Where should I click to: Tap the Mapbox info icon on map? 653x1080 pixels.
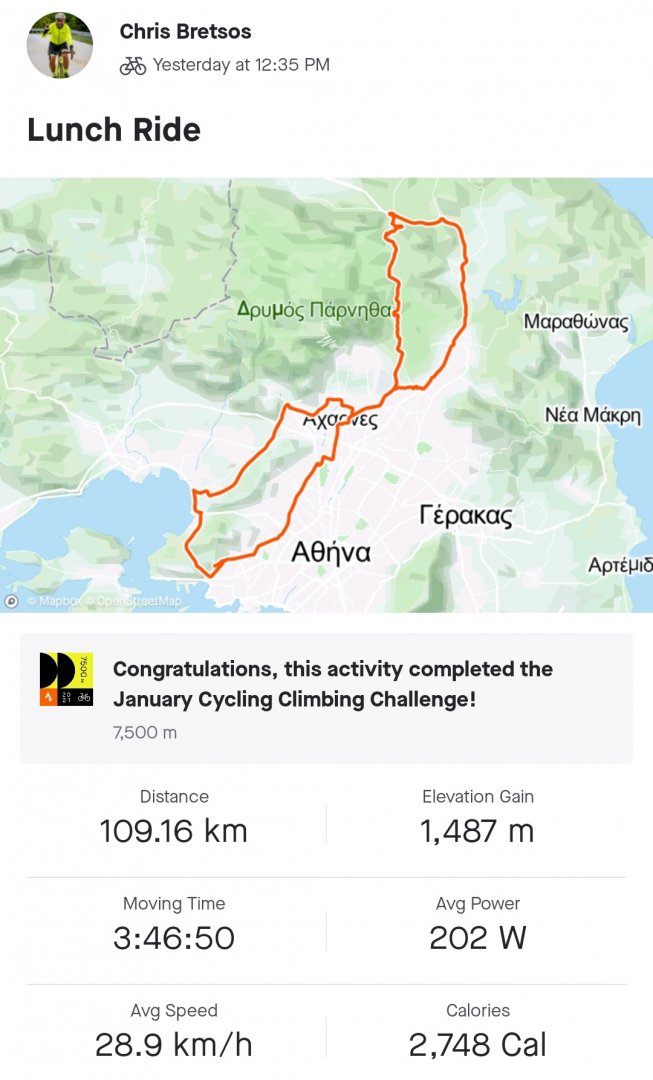pyautogui.click(x=12, y=601)
